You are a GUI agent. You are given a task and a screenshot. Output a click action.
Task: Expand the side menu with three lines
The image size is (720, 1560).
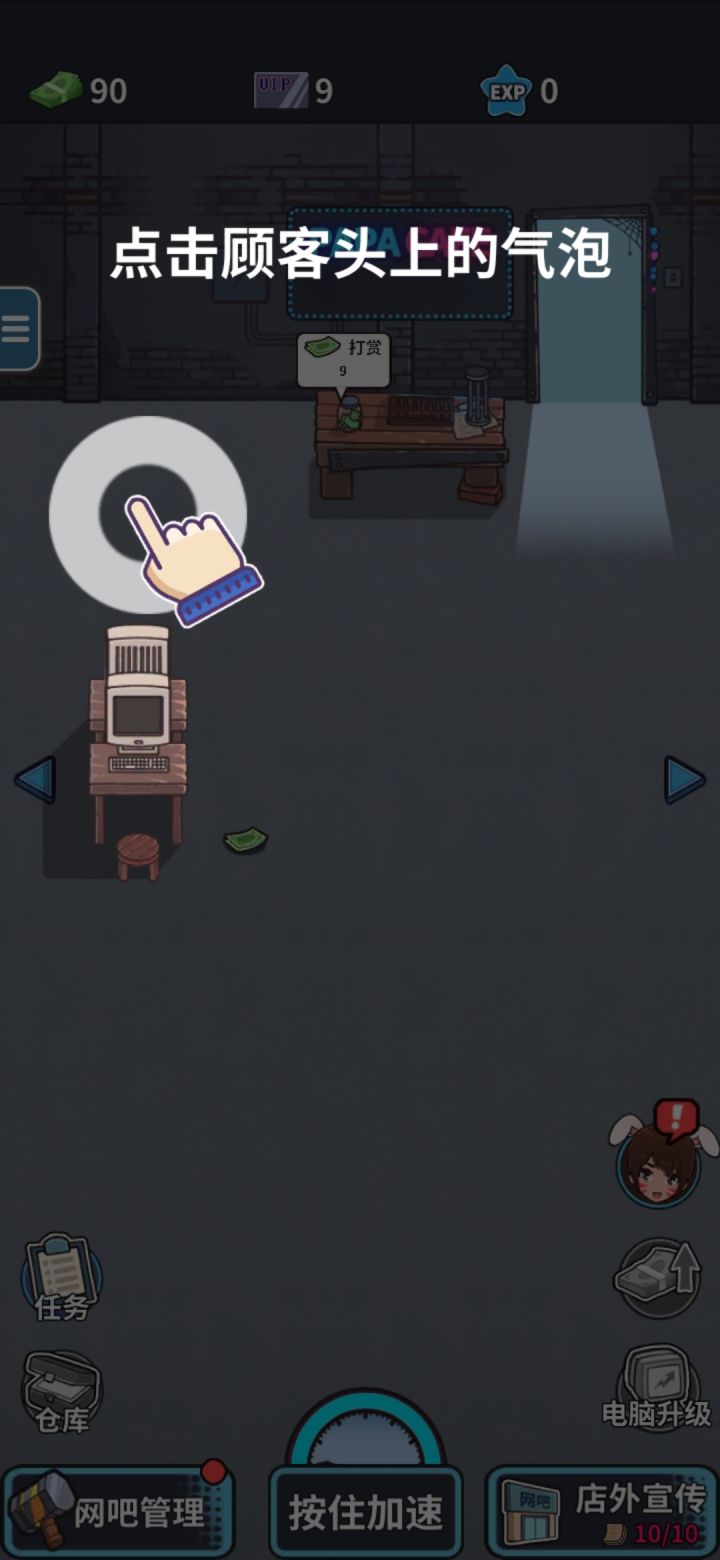pyautogui.click(x=15, y=328)
